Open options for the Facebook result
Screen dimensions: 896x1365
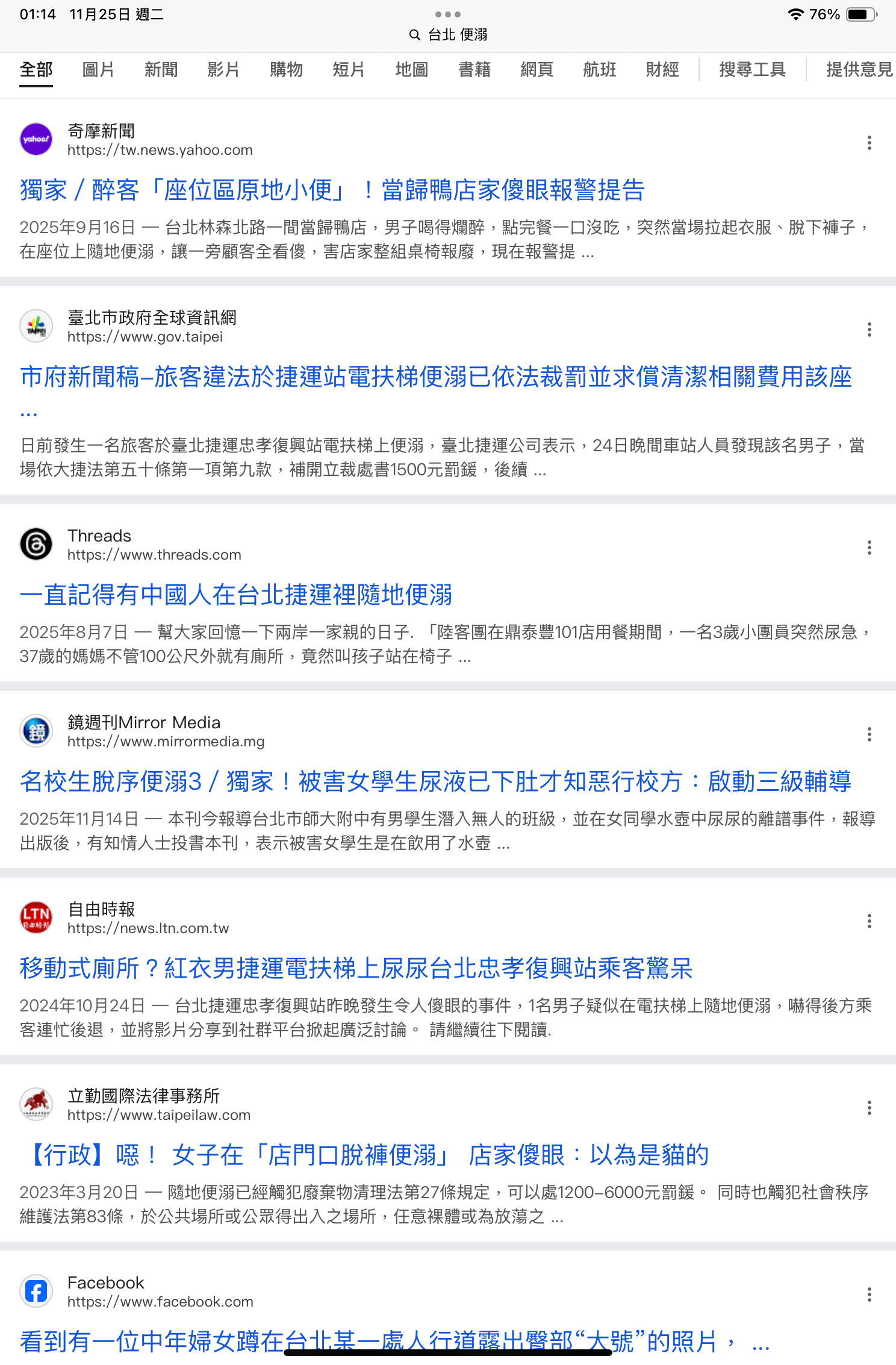pyautogui.click(x=869, y=1295)
